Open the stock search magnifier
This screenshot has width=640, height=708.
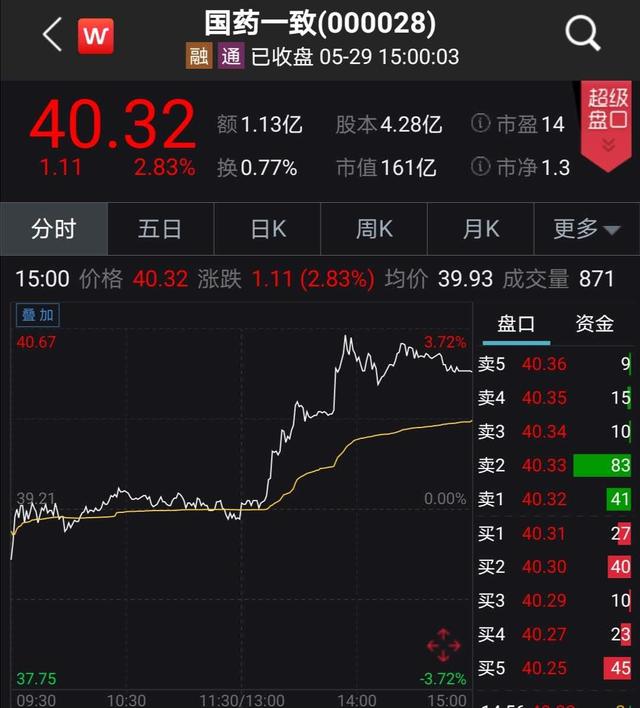point(582,35)
